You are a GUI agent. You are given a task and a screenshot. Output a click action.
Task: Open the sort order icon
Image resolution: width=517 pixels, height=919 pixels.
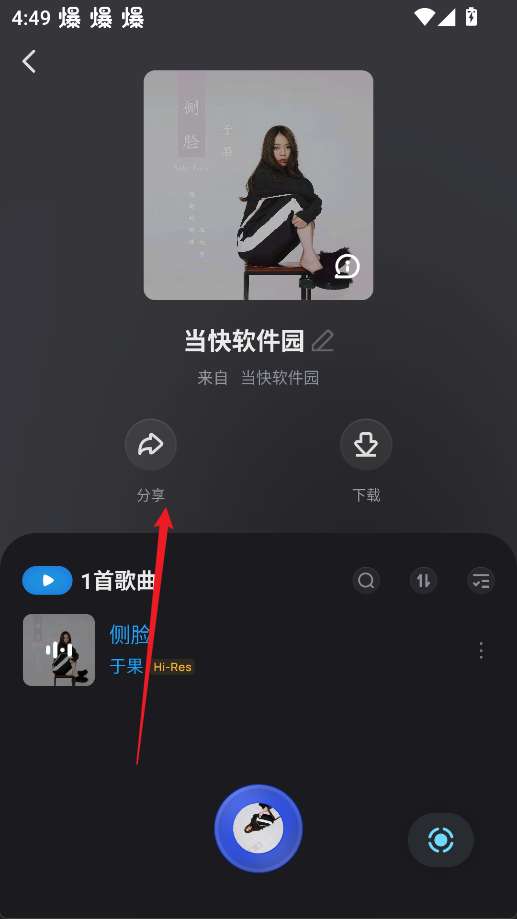click(x=423, y=581)
